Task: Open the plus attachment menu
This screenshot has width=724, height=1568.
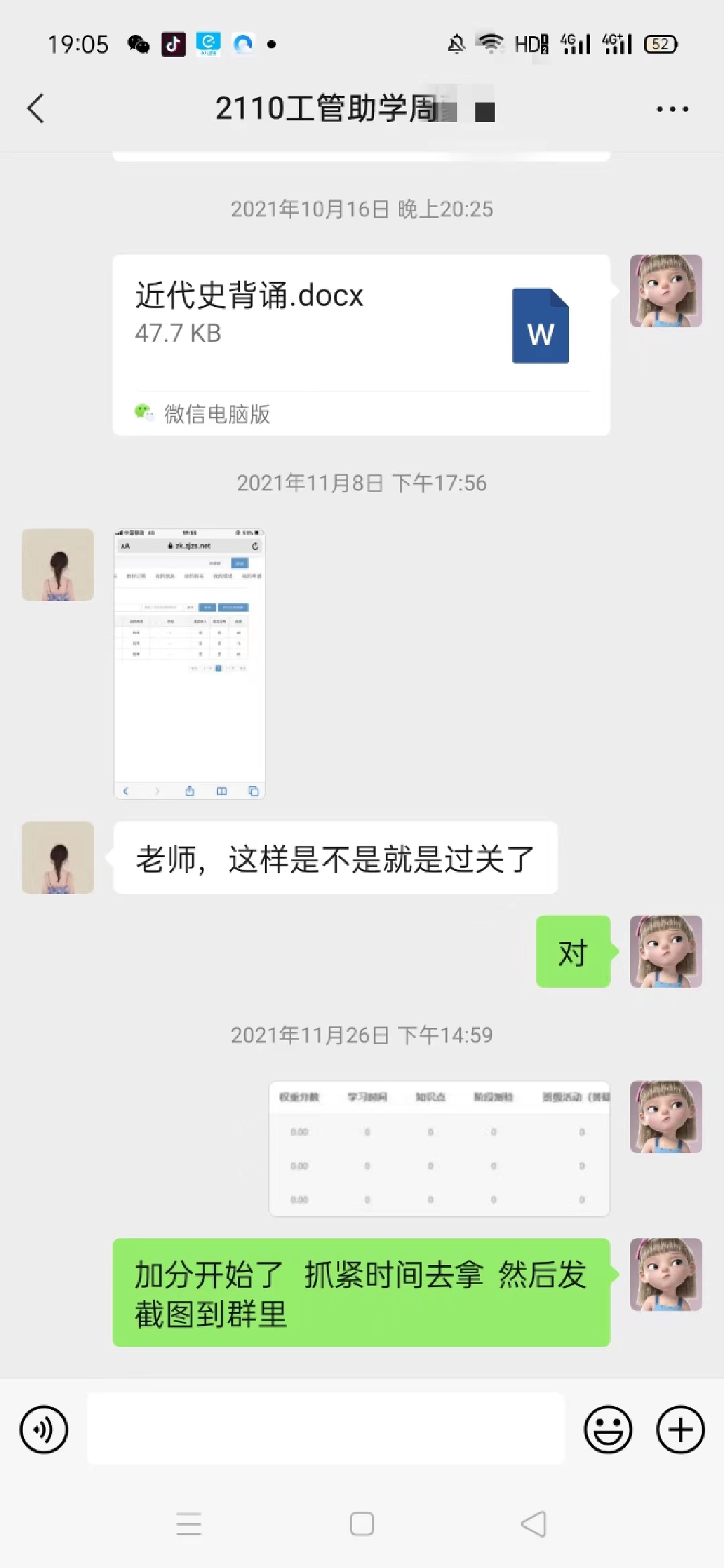Action: (680, 1429)
